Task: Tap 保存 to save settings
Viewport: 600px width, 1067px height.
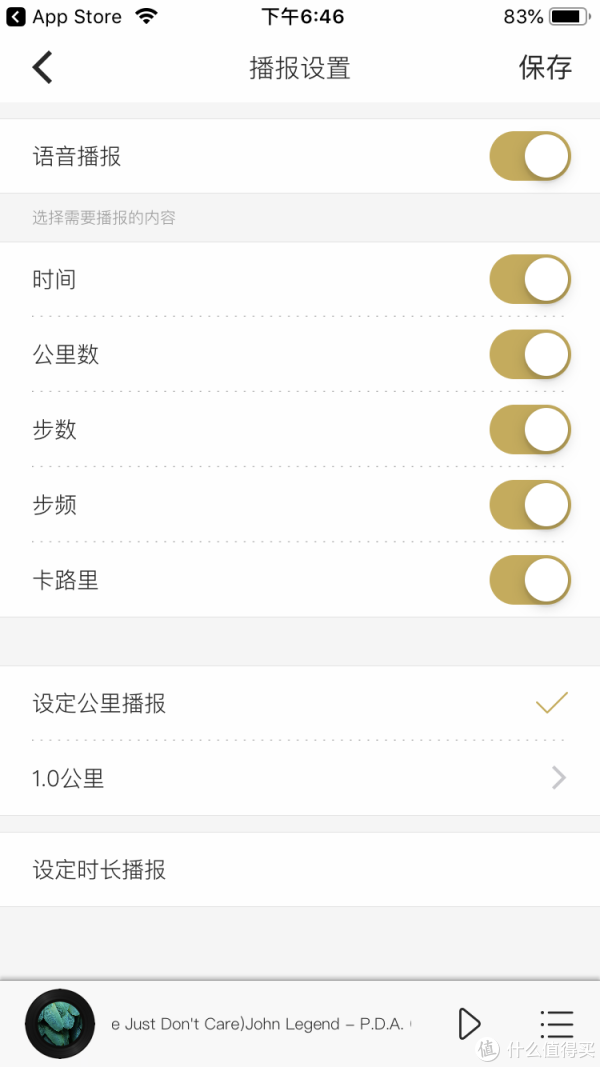Action: (546, 68)
